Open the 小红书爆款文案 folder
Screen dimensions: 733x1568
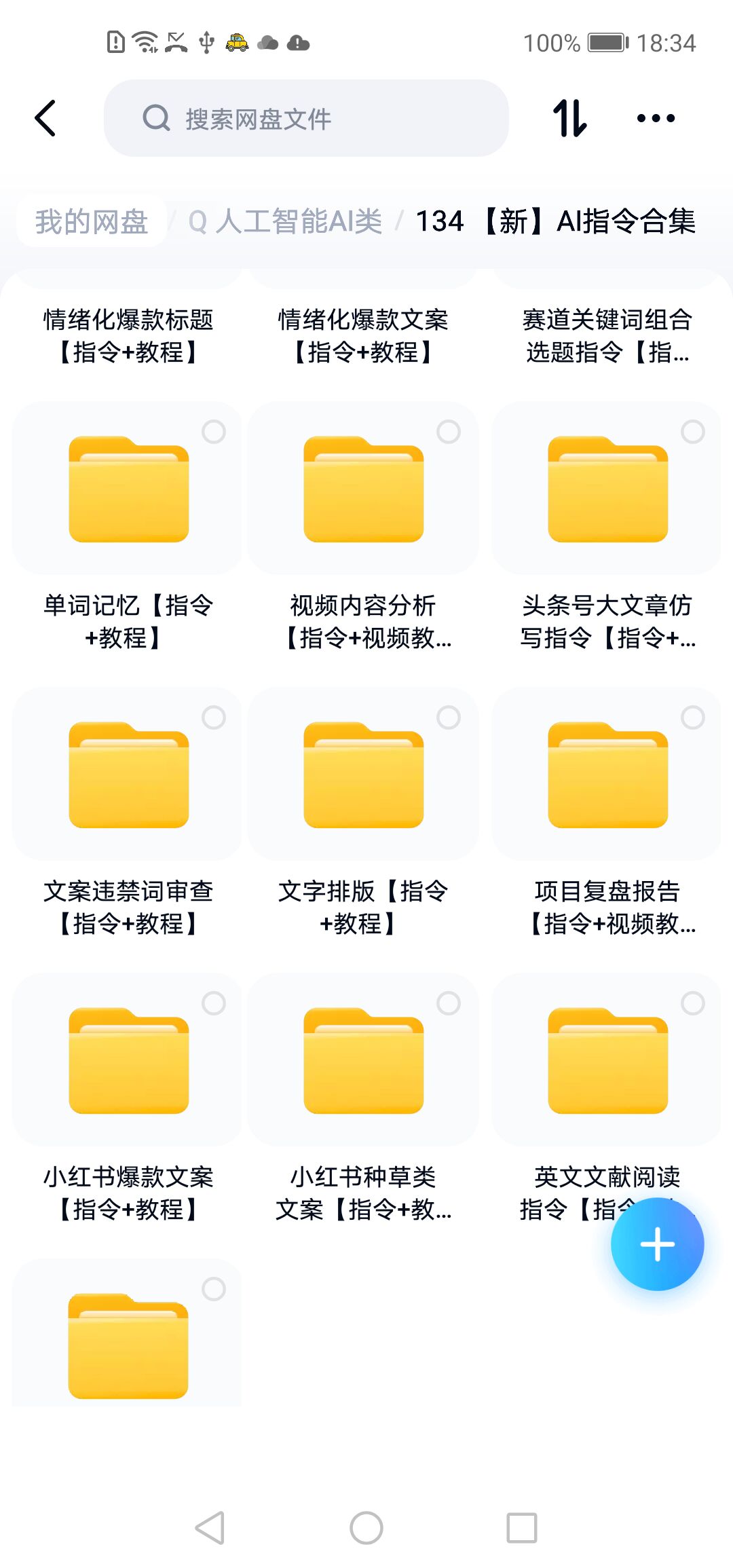click(x=128, y=1062)
